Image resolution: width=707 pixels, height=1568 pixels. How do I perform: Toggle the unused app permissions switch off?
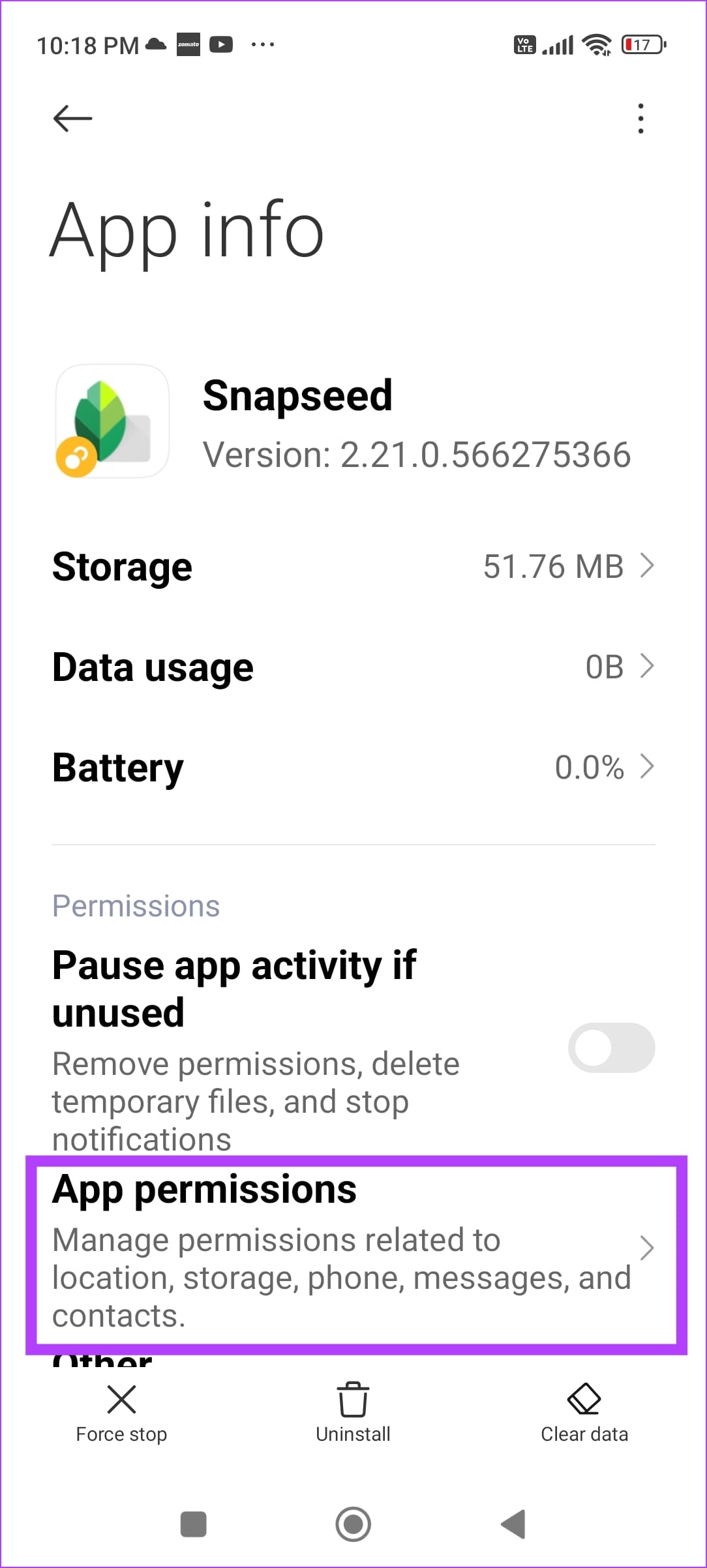tap(610, 1047)
